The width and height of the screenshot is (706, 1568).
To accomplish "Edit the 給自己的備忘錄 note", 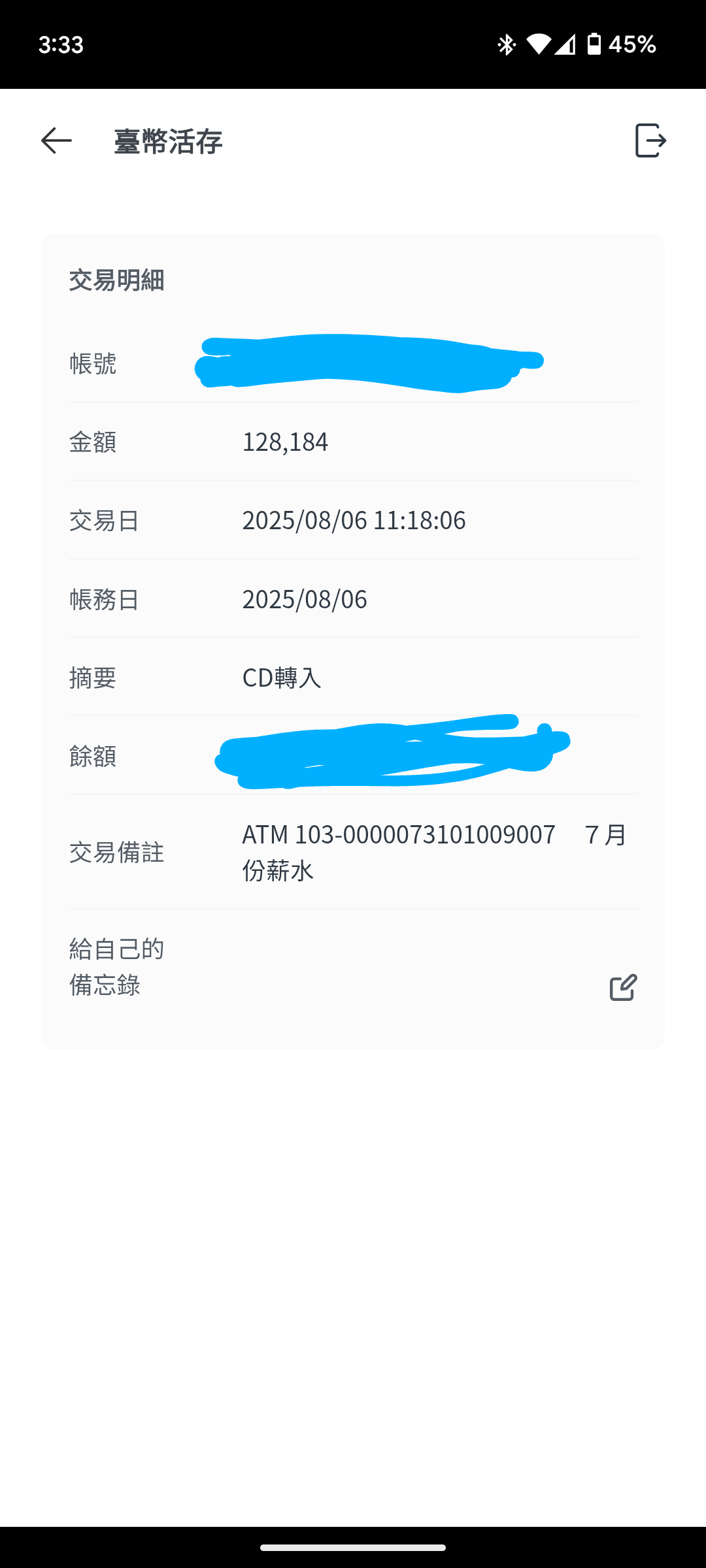I will [x=623, y=987].
